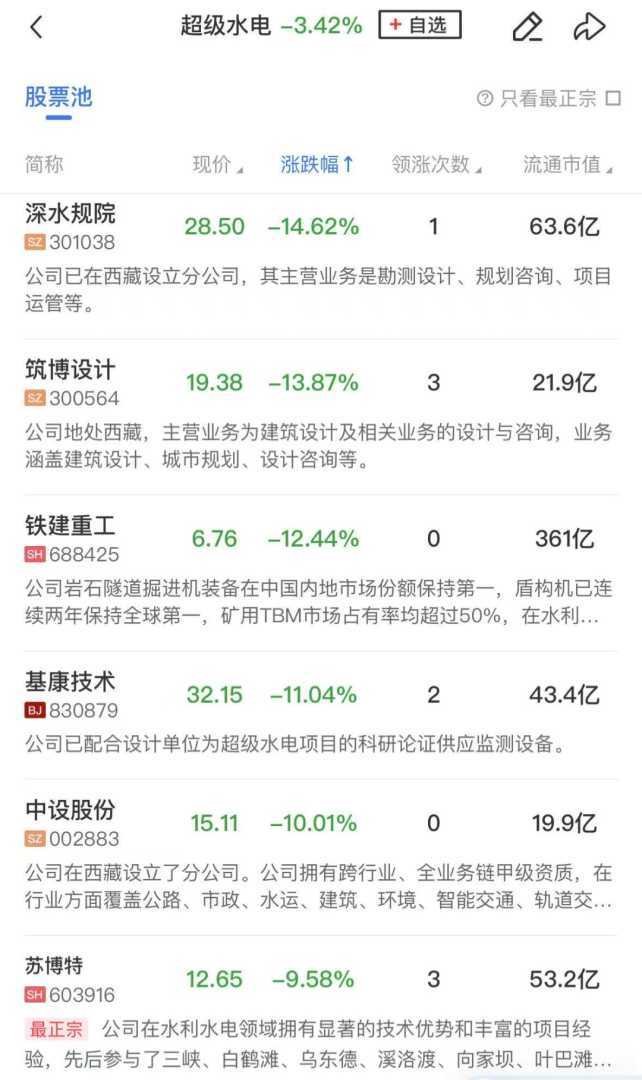The width and height of the screenshot is (642, 1080).
Task: Open the edit pencil icon
Action: click(527, 27)
